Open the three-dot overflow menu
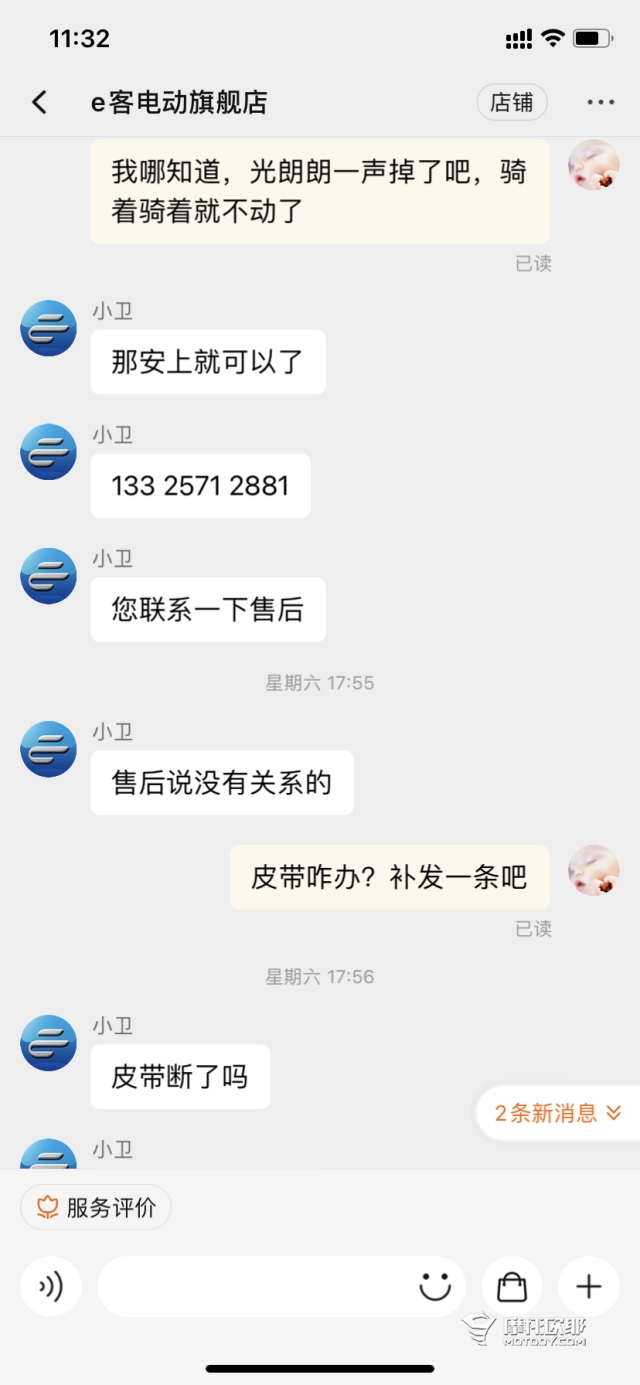The height and width of the screenshot is (1385, 640). [600, 102]
